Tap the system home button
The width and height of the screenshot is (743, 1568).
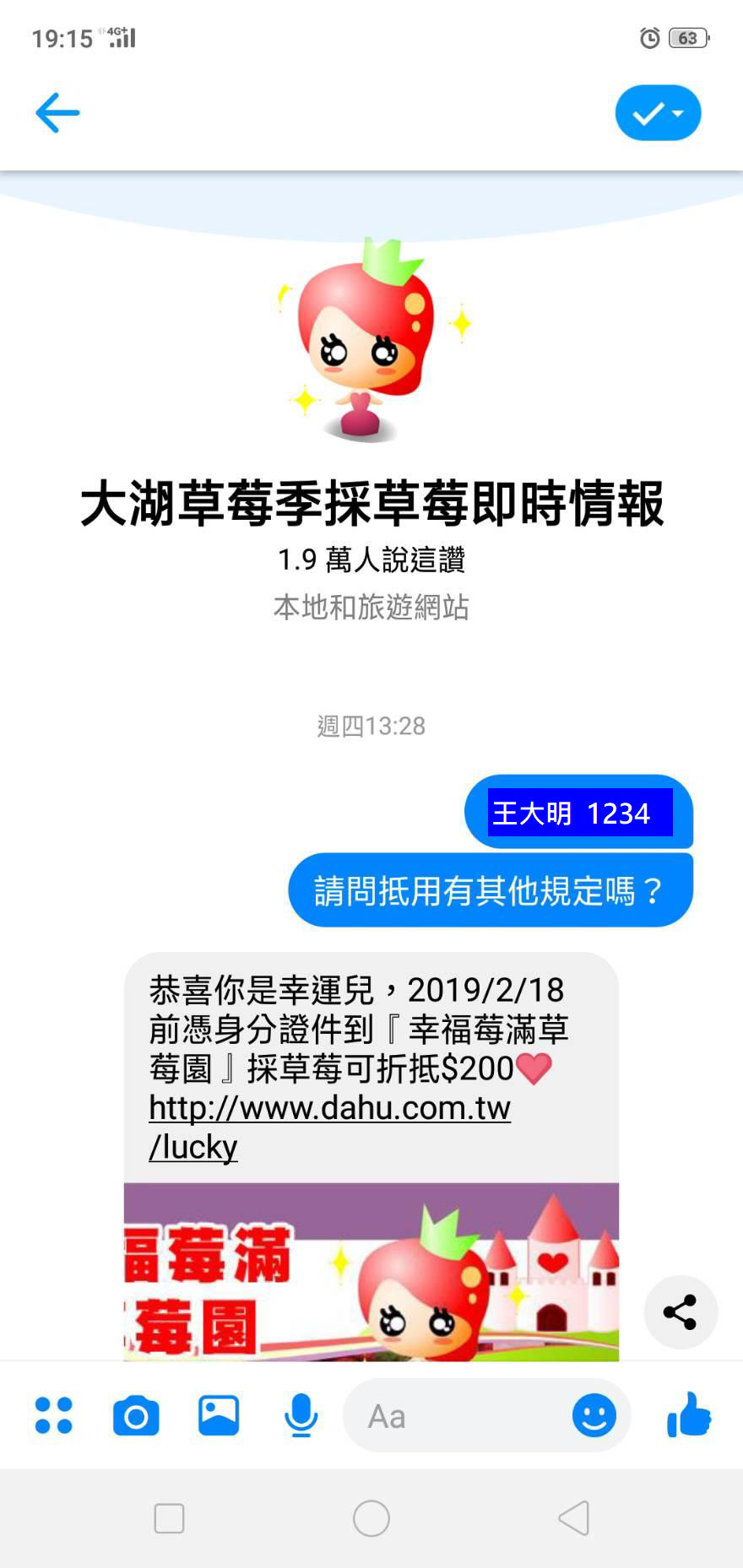click(x=371, y=1518)
